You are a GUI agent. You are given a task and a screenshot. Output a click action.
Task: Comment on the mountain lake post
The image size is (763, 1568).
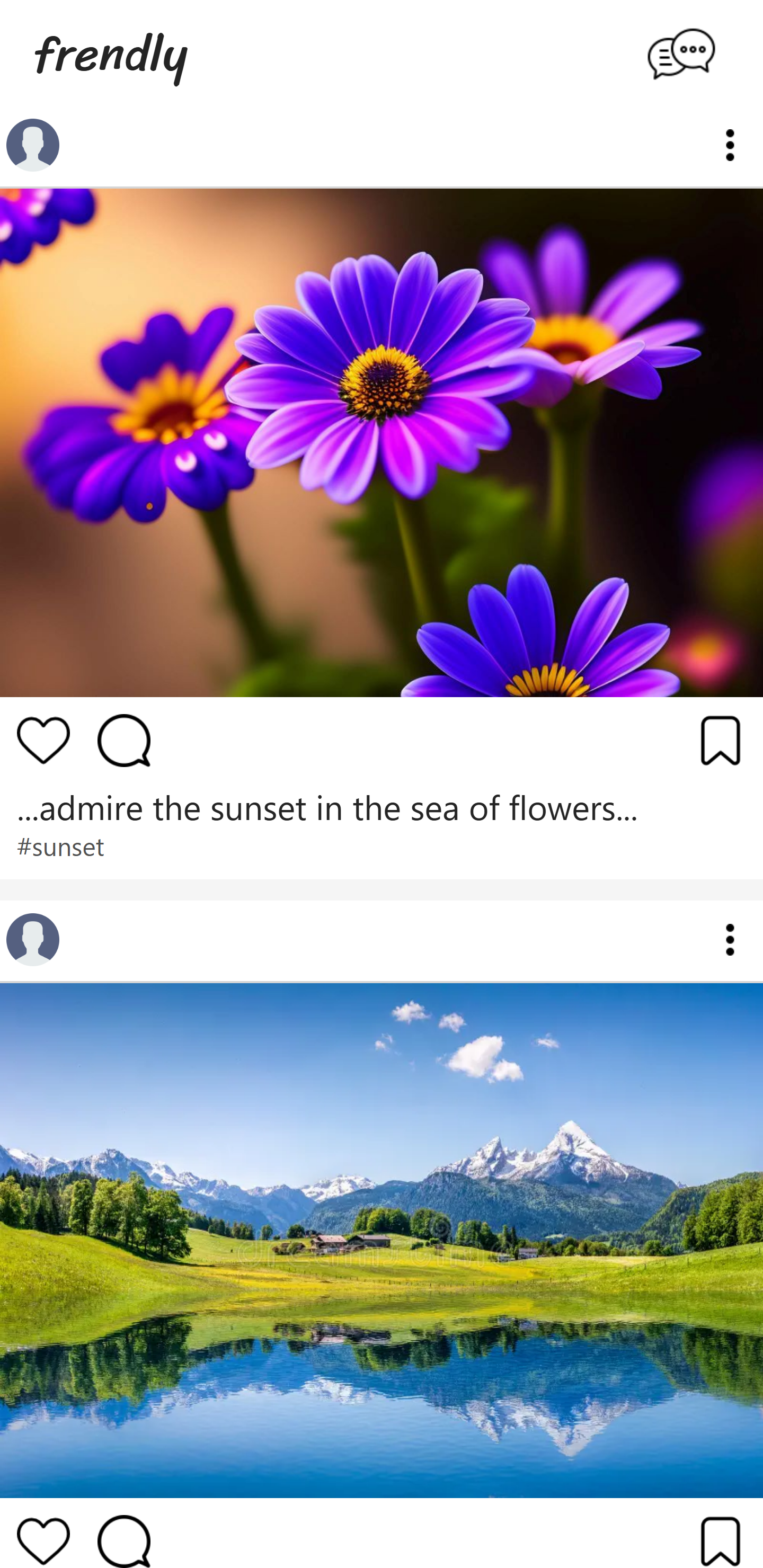point(124,1540)
